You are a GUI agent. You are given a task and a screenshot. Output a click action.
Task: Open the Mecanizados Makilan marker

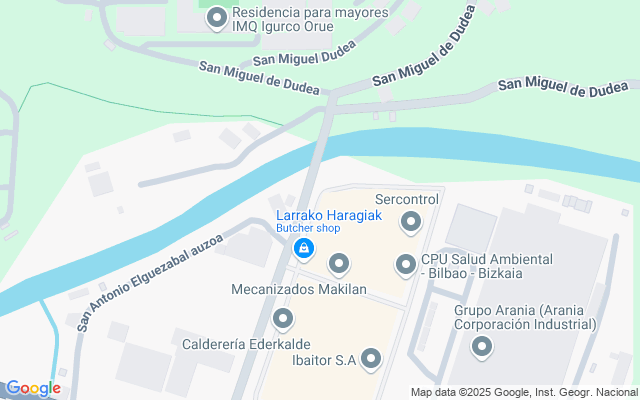(x=340, y=264)
